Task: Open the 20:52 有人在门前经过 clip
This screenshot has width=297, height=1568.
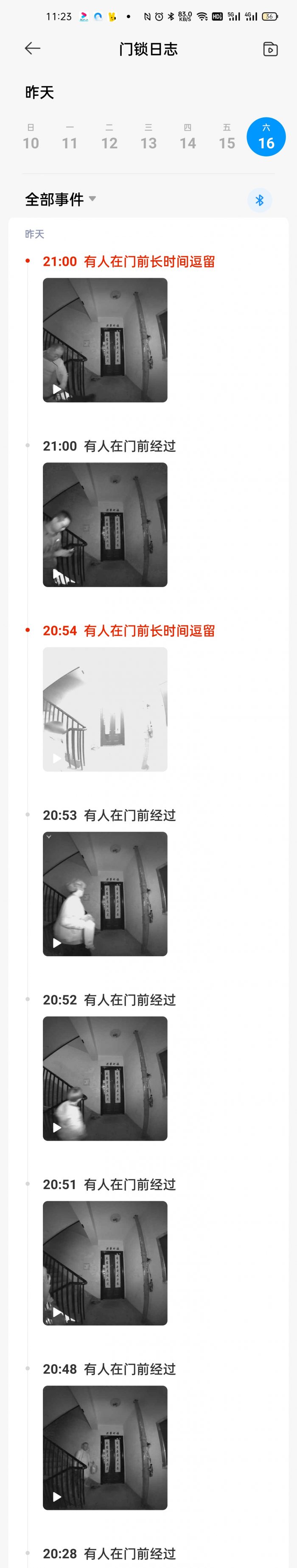Action: (x=105, y=1078)
